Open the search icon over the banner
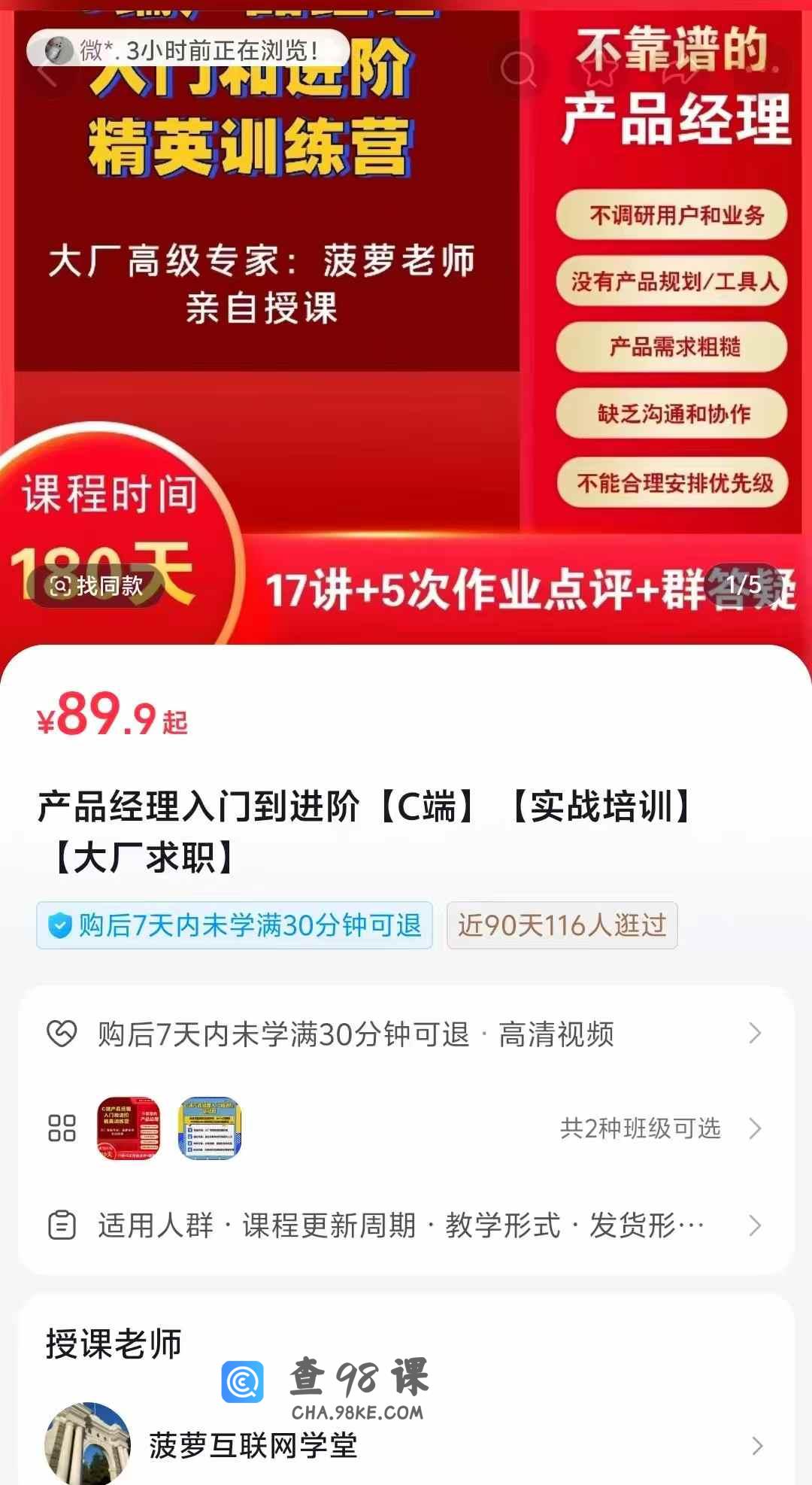Screen dimensions: 812x1485 pyautogui.click(x=518, y=70)
